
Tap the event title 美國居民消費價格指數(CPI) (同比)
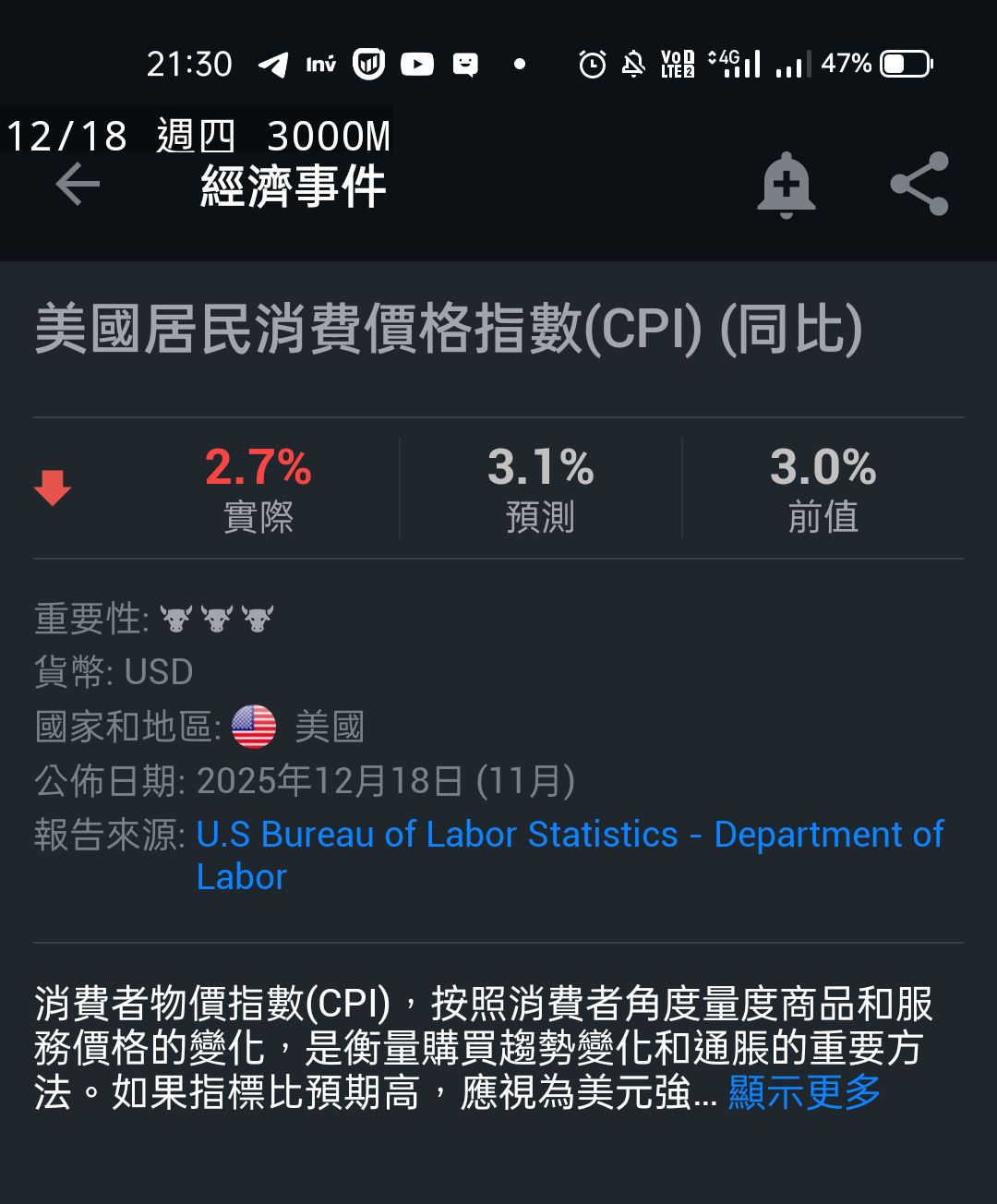pyautogui.click(x=450, y=330)
